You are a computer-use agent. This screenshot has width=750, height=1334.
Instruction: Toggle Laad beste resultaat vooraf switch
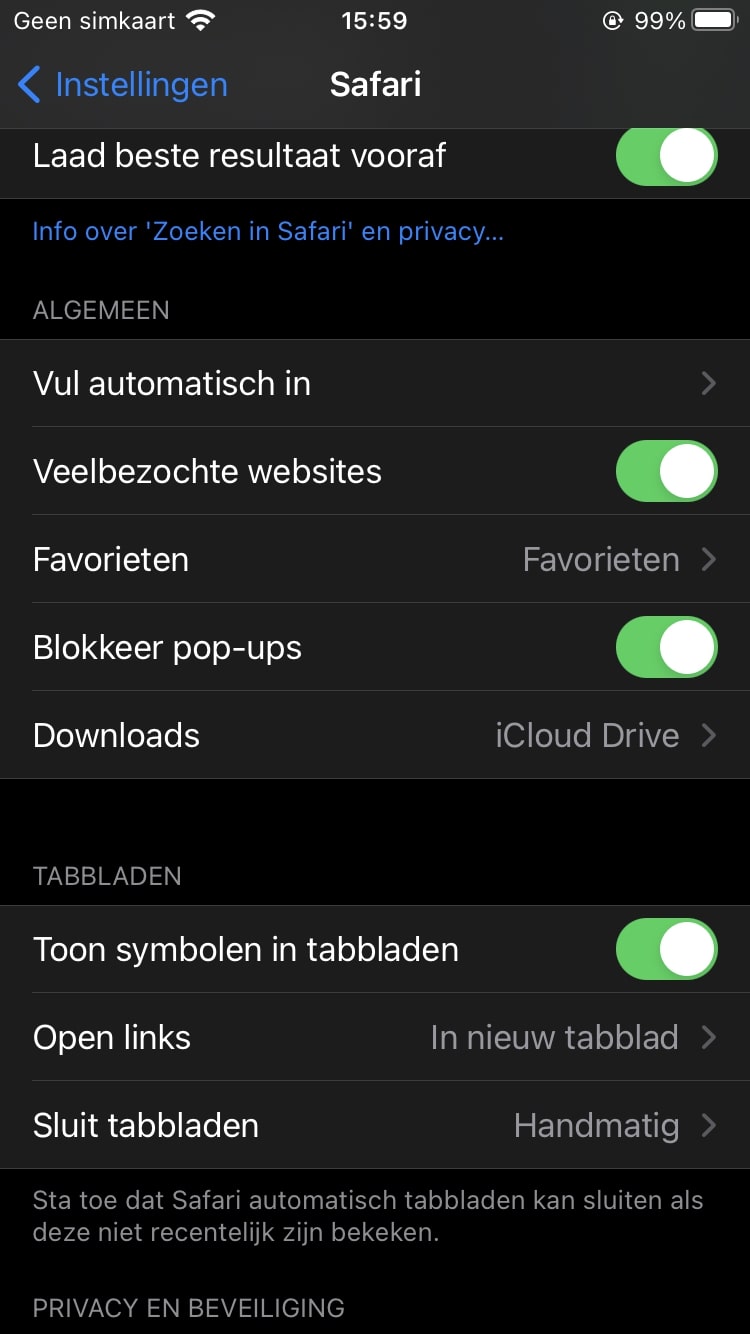pyautogui.click(x=666, y=157)
